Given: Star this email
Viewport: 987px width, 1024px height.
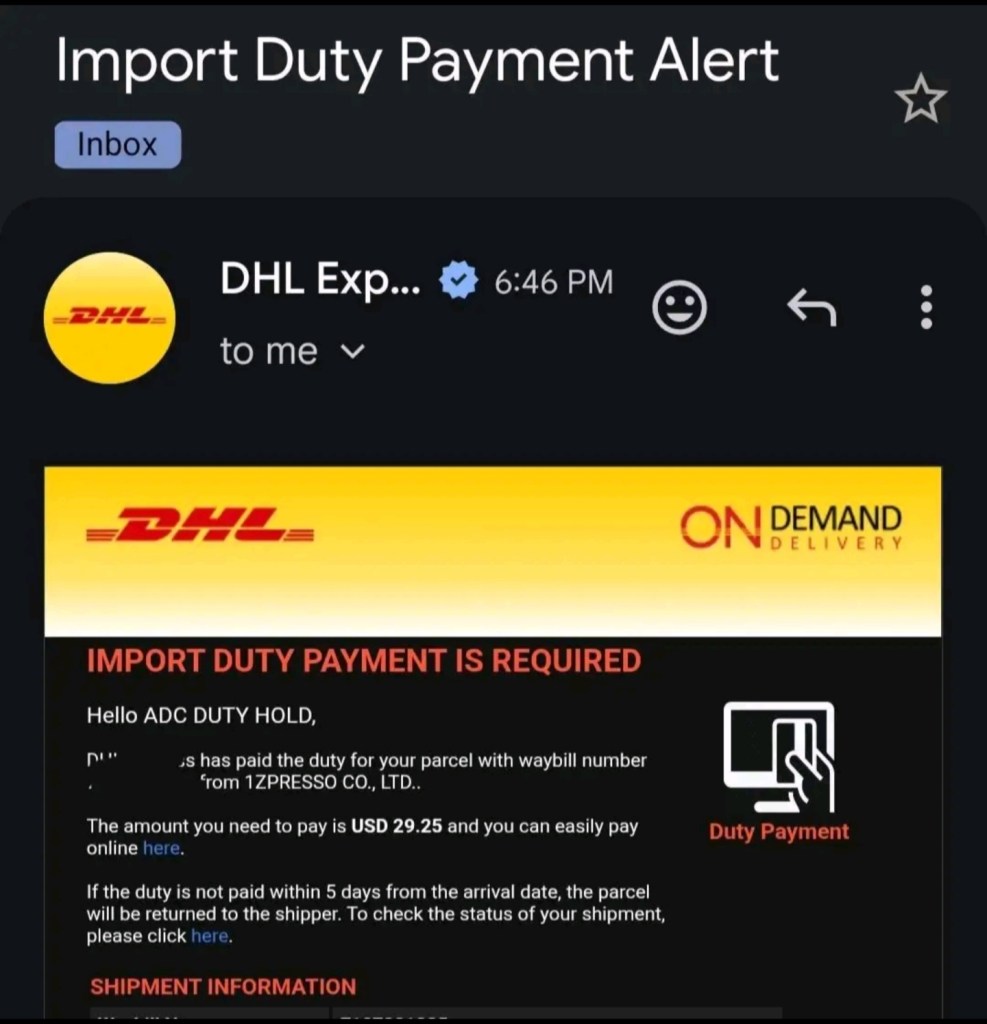Looking at the screenshot, I should [919, 99].
